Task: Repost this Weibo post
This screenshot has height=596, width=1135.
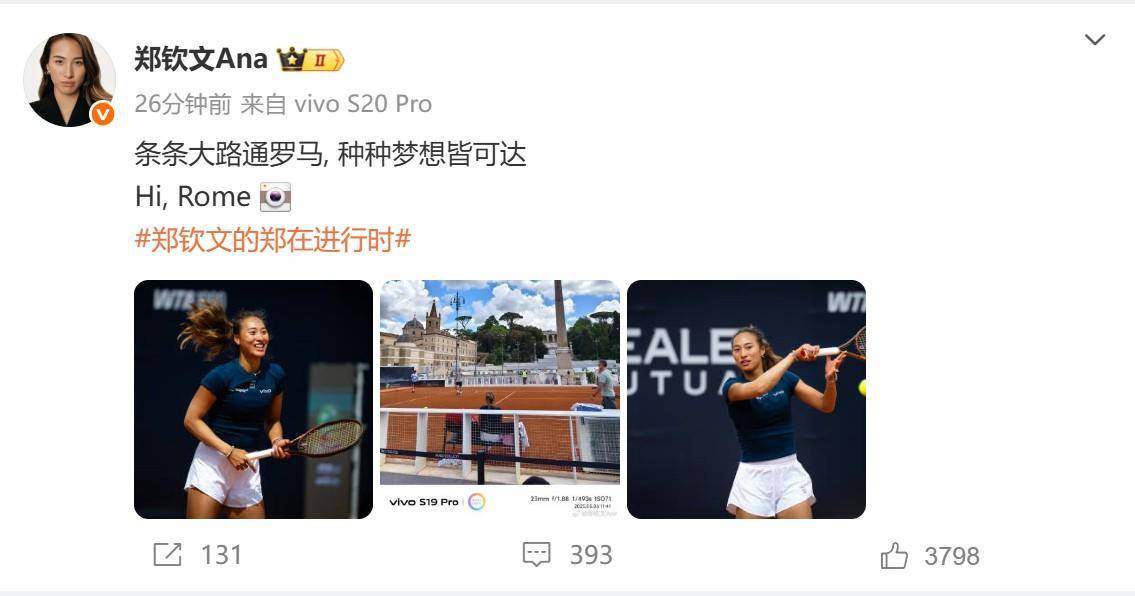Action: point(196,555)
